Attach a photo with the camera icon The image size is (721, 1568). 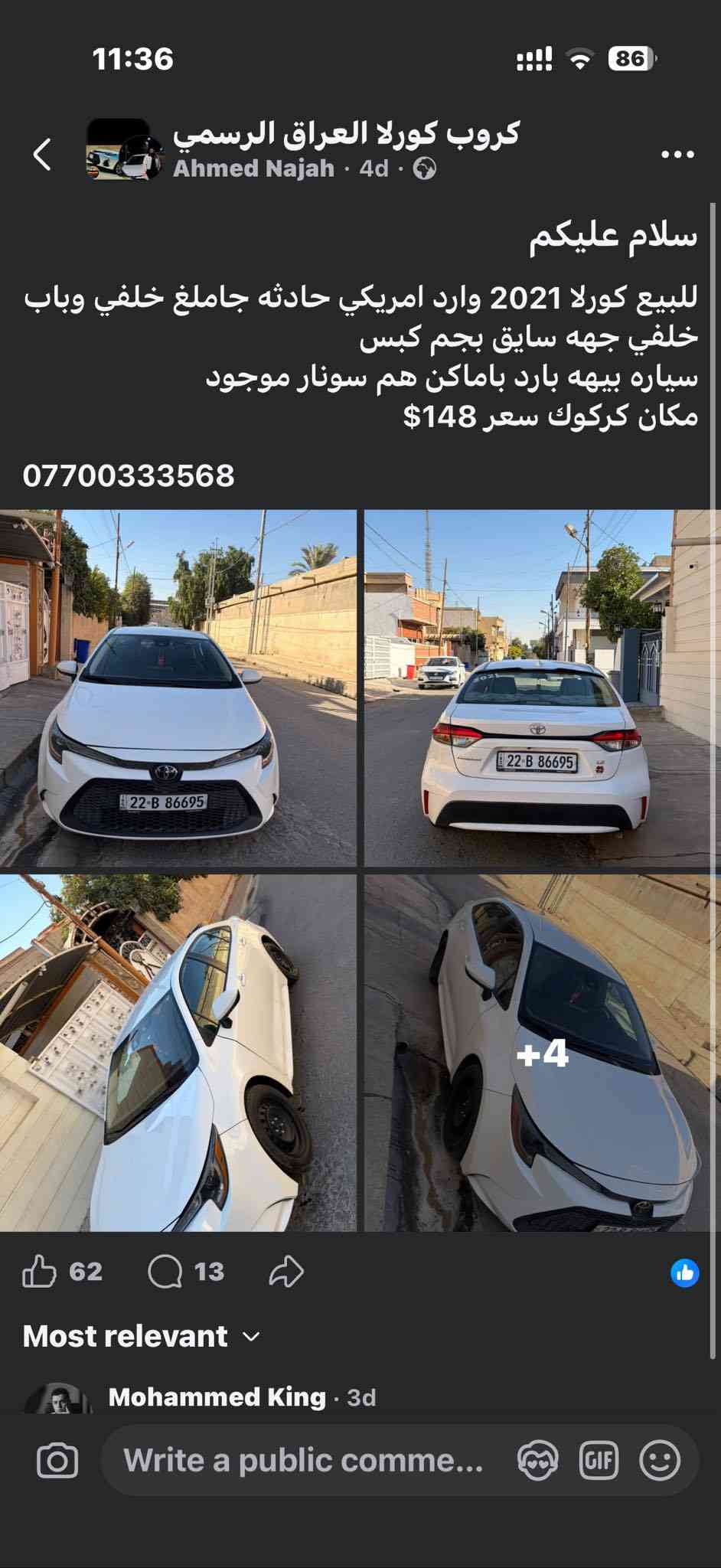[x=57, y=1461]
